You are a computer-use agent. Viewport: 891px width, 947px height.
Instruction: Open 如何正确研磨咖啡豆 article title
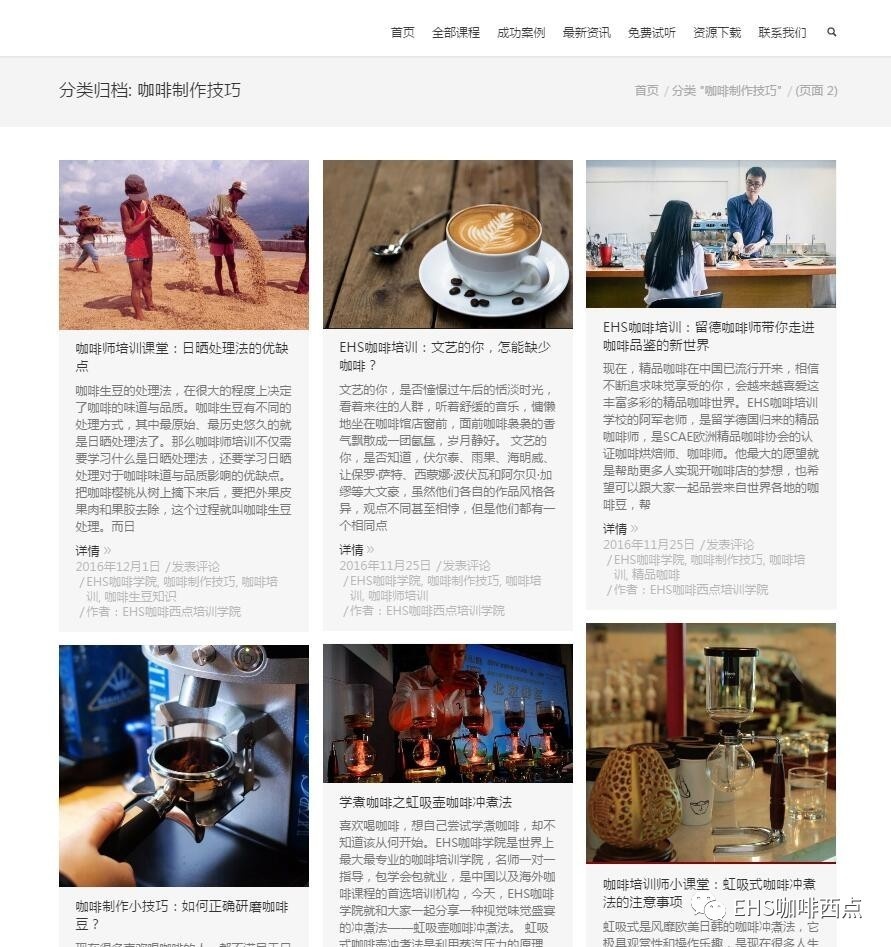click(x=181, y=915)
